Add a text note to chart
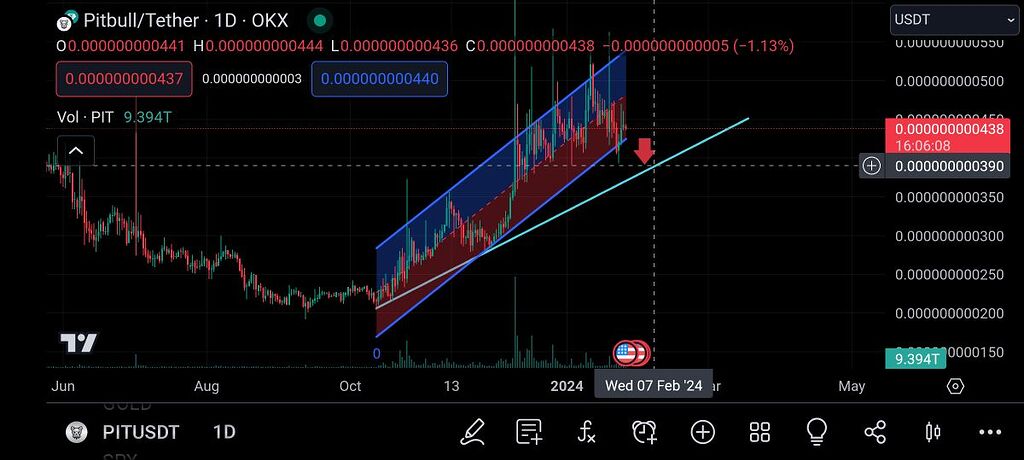Viewport: 1024px width, 460px height. (529, 432)
